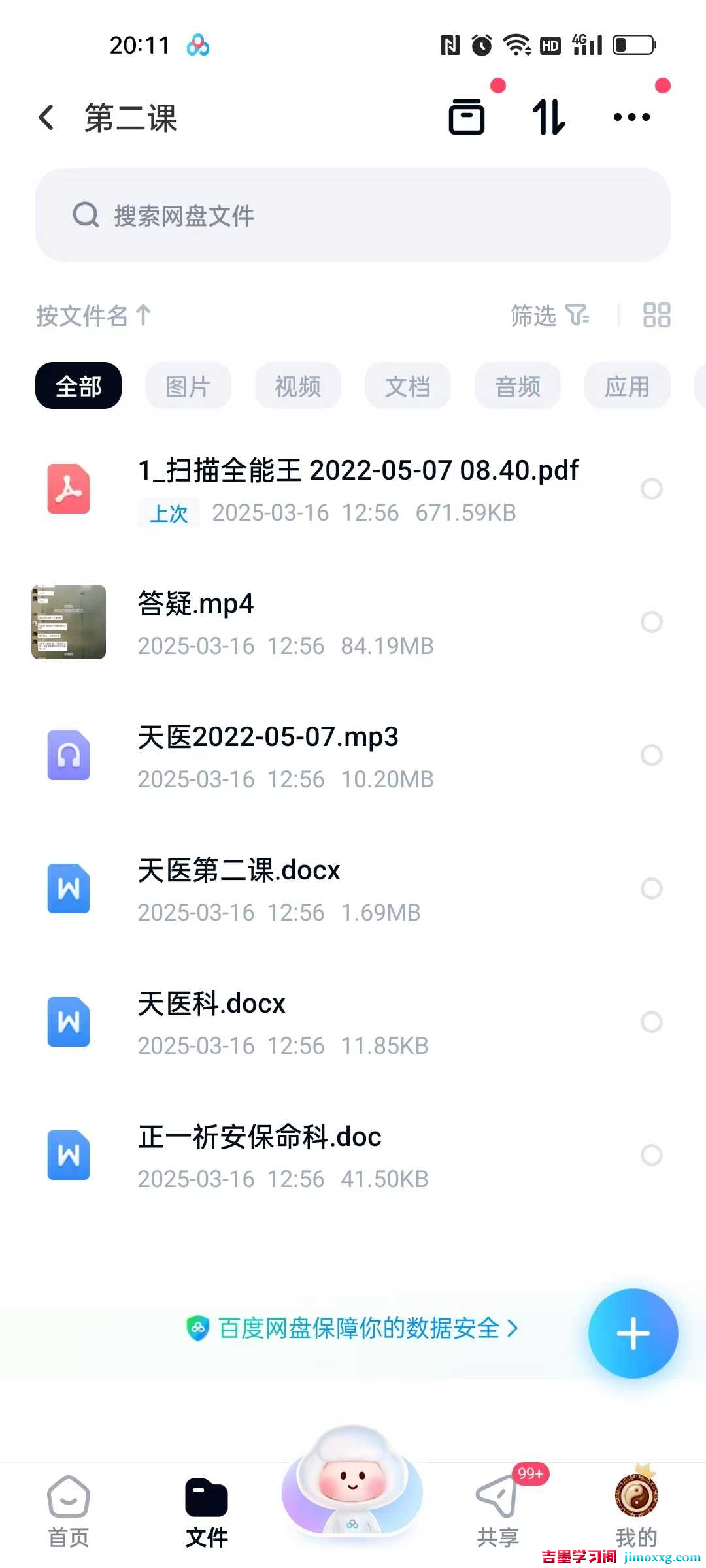Tap the 答疑.mp4 video thumbnail
The height and width of the screenshot is (1568, 706).
tap(68, 622)
